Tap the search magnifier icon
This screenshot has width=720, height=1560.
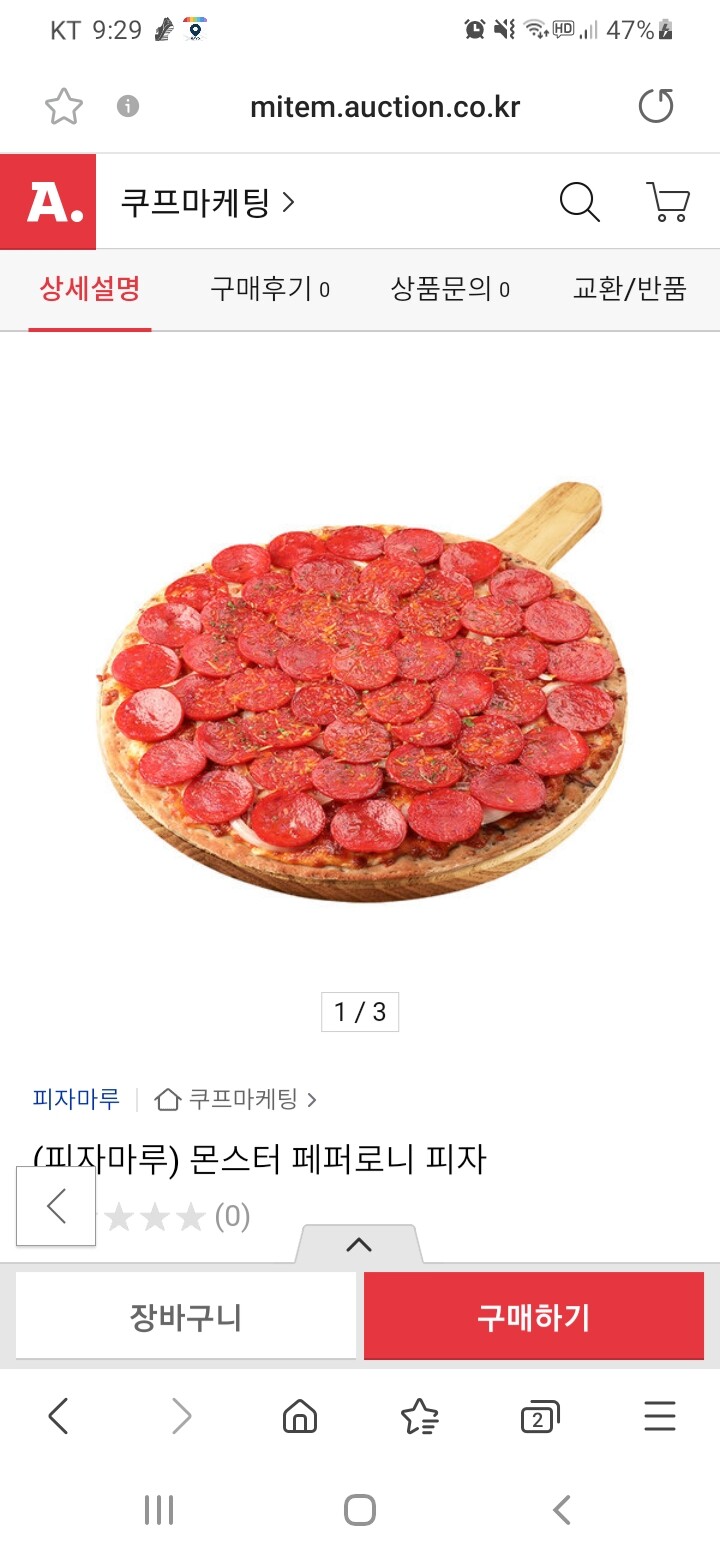(x=578, y=203)
